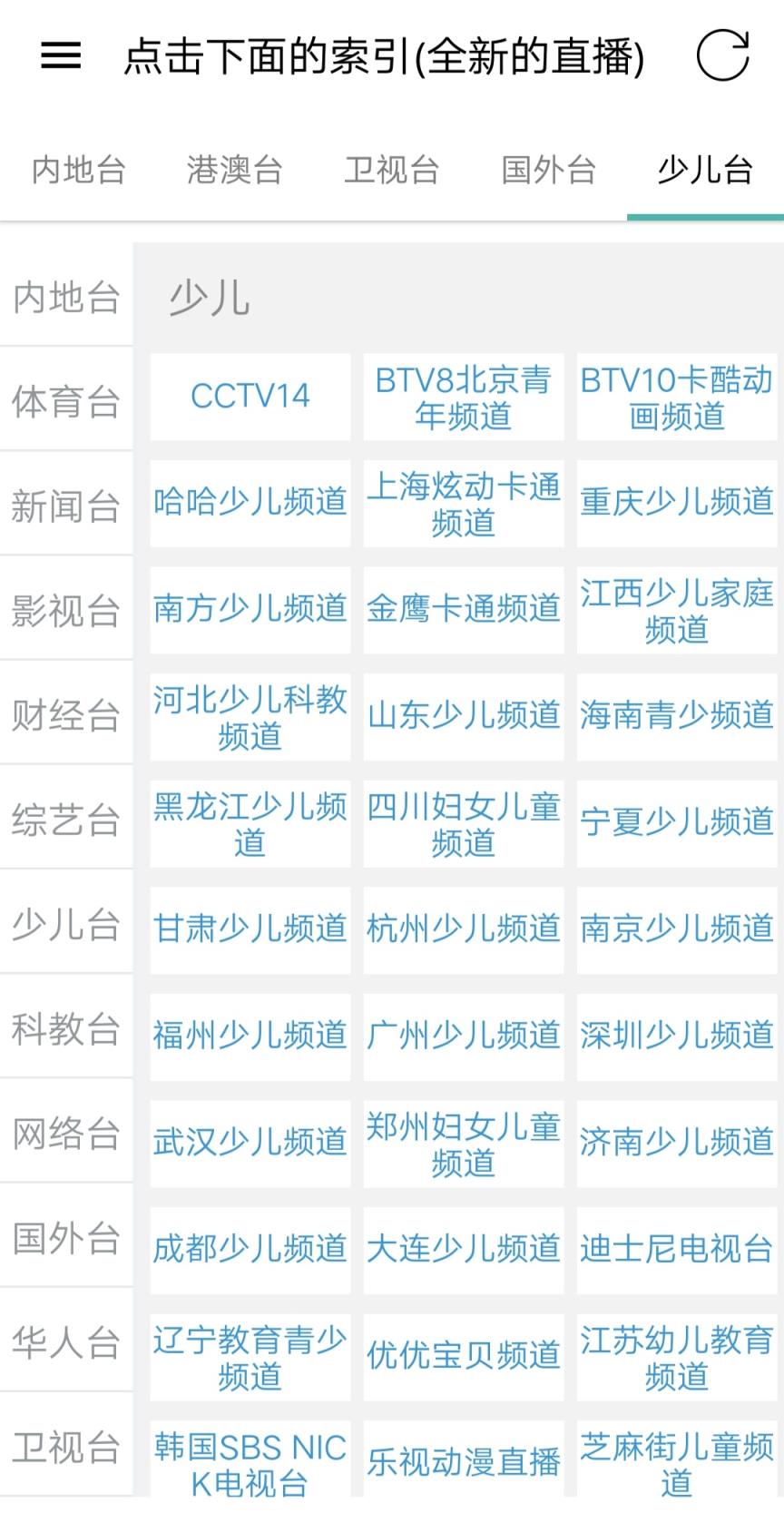Select 综艺台 from the side list
Image resolution: width=784 pixels, height=1513 pixels.
pos(66,820)
